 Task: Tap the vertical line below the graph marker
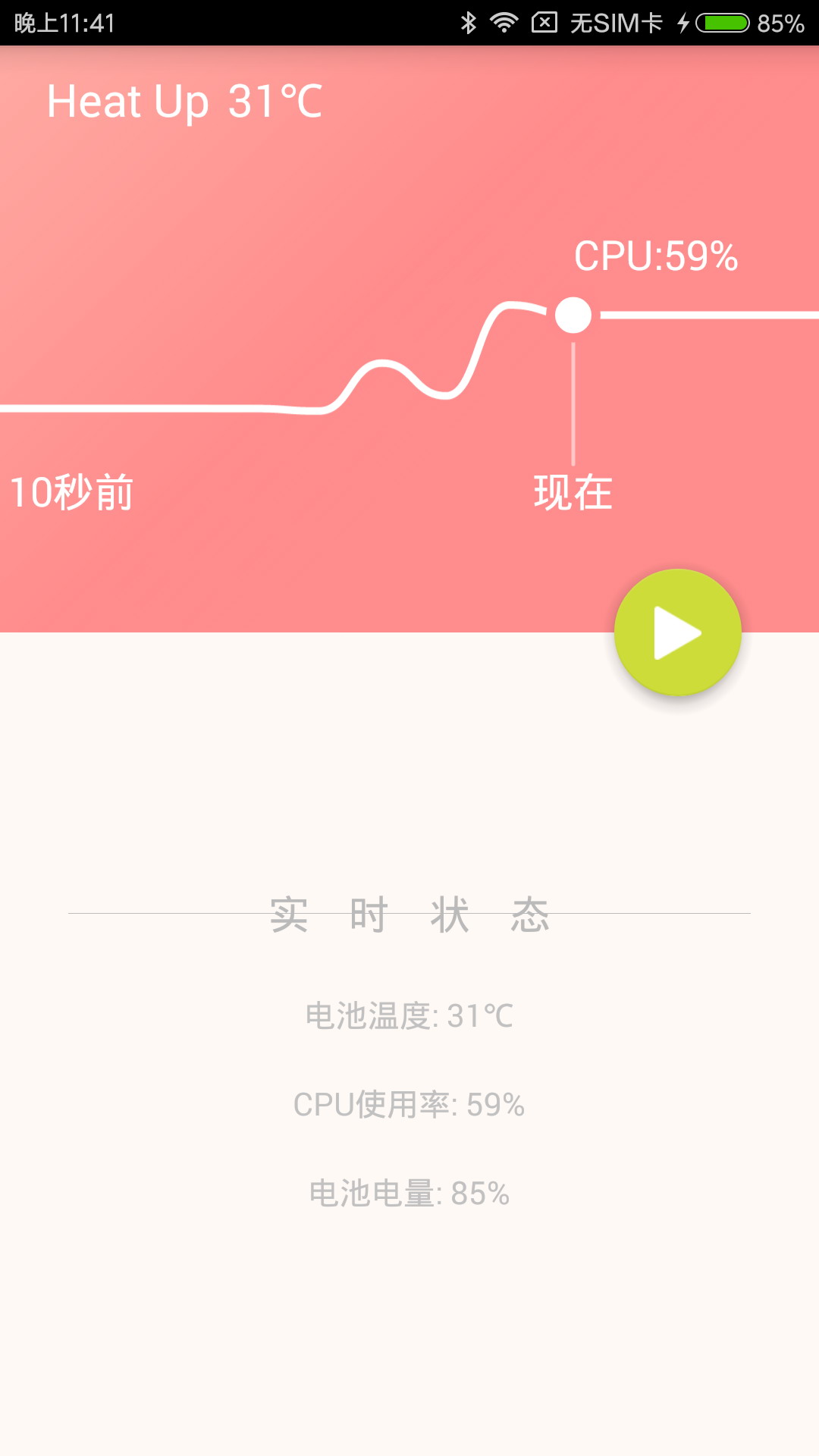point(573,402)
